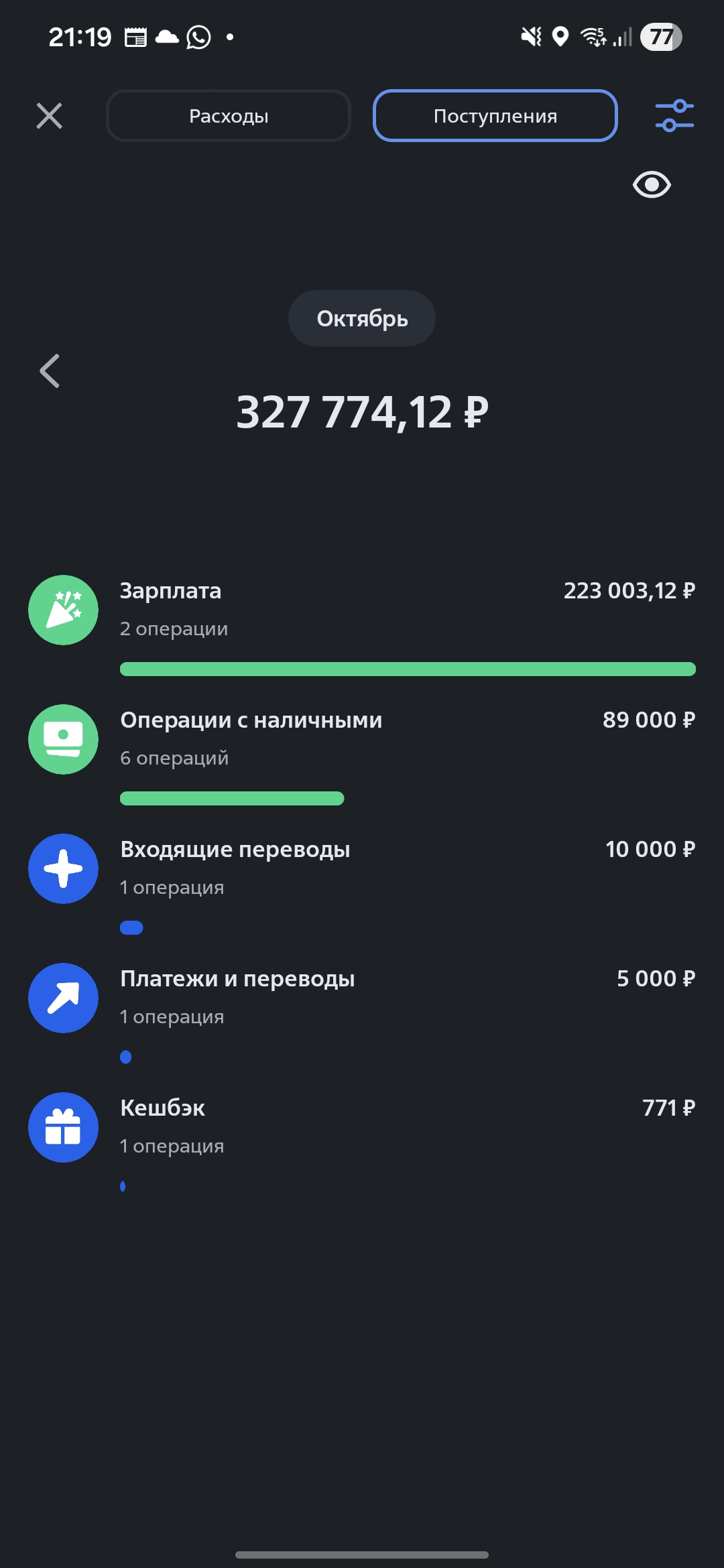This screenshot has width=724, height=1568.
Task: Switch to the Расходы tab
Action: click(x=229, y=116)
